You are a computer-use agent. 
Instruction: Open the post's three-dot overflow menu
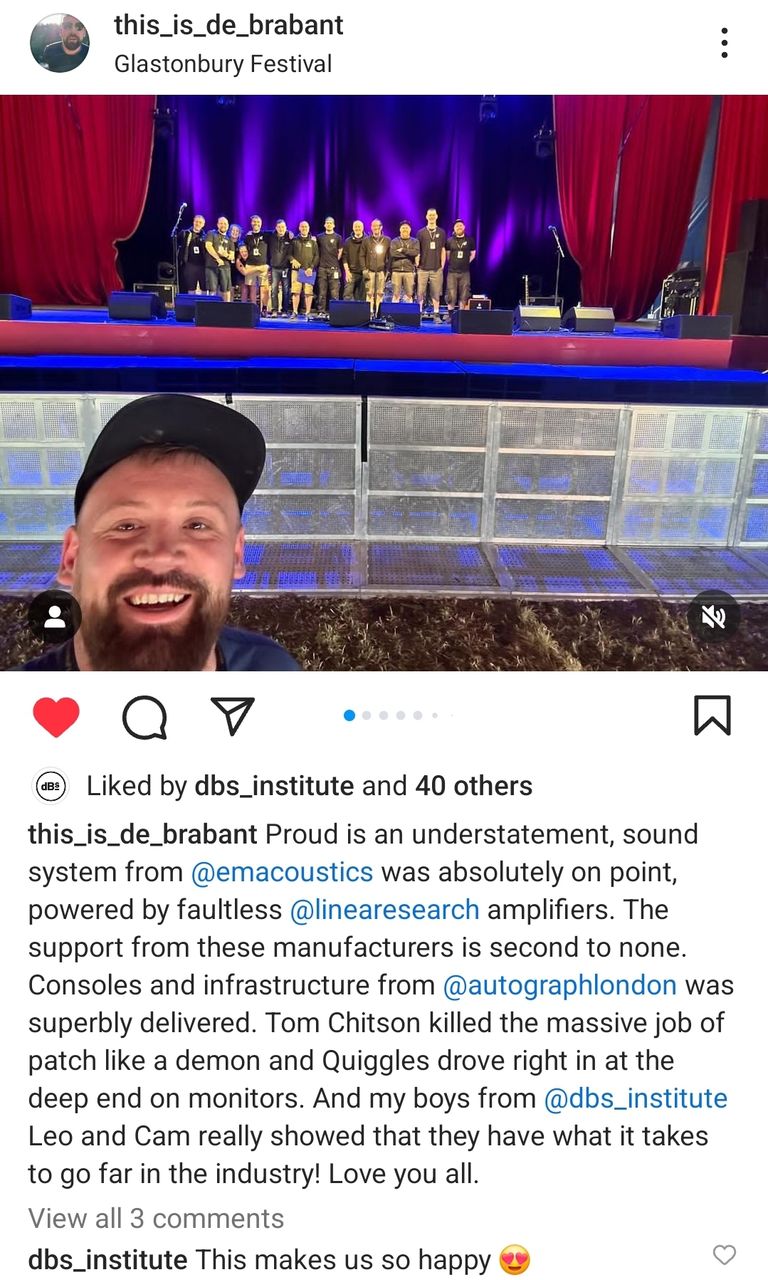pos(724,43)
